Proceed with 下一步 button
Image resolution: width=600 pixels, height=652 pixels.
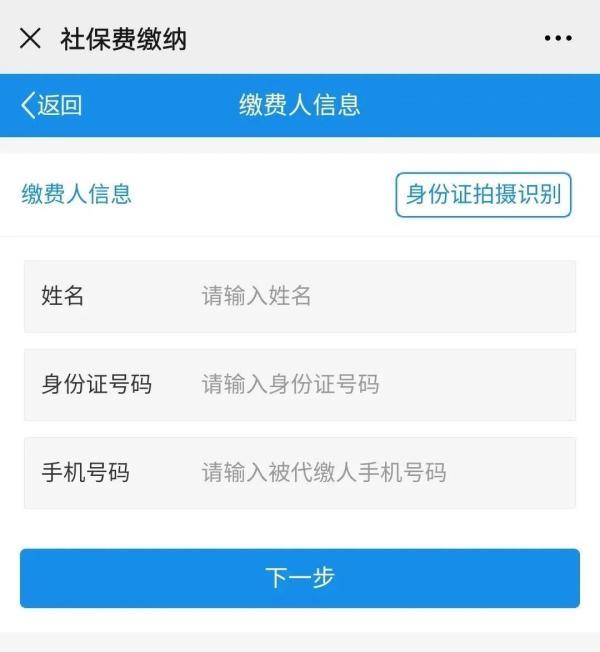click(x=300, y=577)
